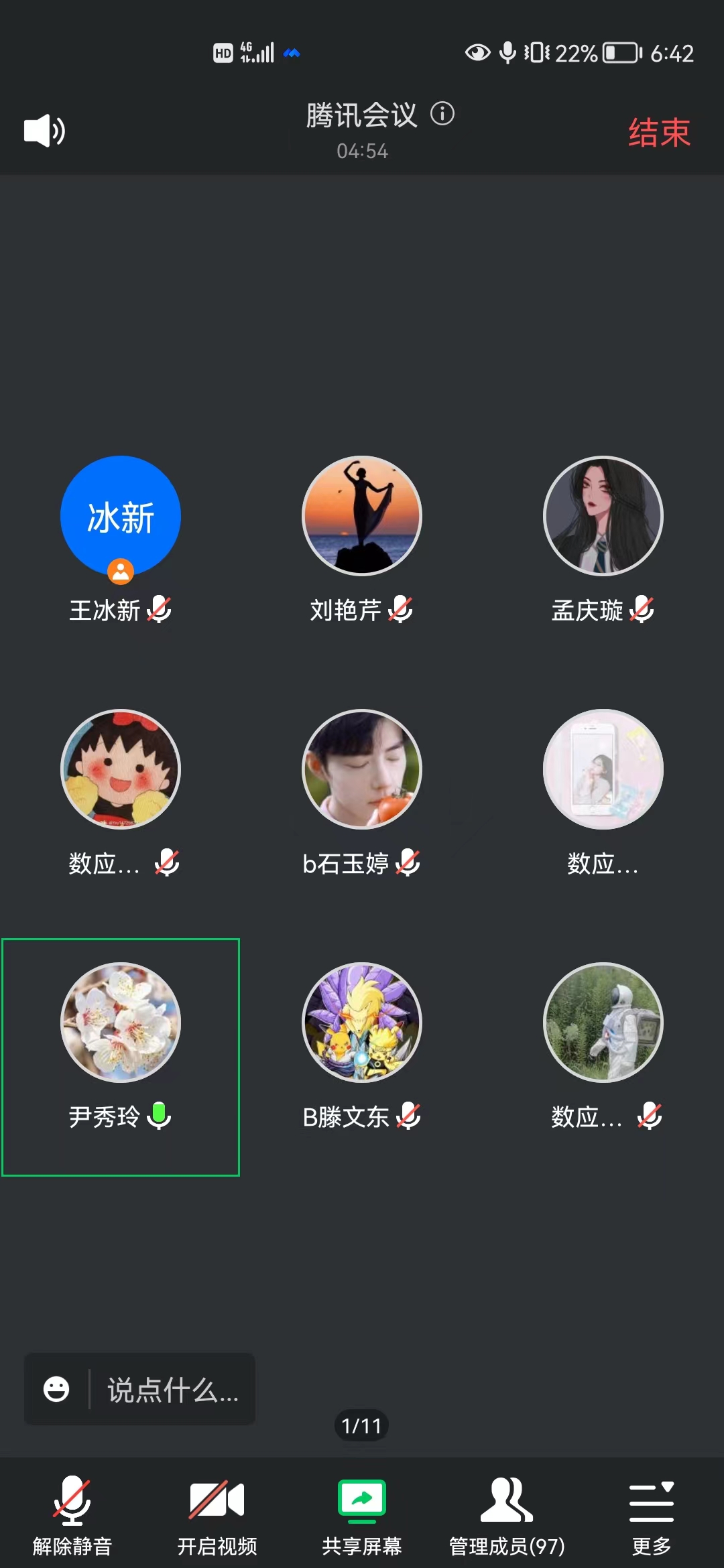724x1568 pixels.
Task: Select participant 王冰新
Action: 121,516
